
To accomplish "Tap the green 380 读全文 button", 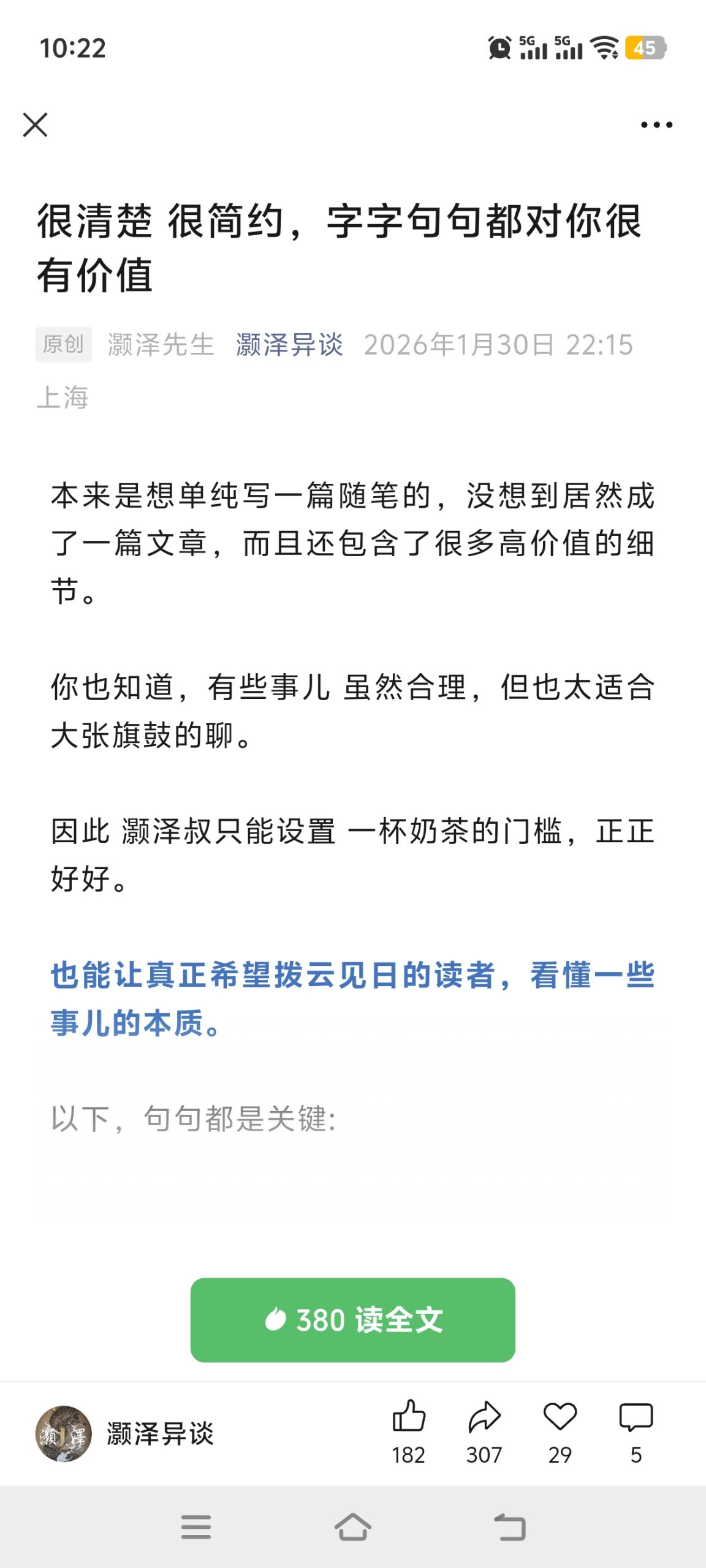I will tap(352, 1319).
